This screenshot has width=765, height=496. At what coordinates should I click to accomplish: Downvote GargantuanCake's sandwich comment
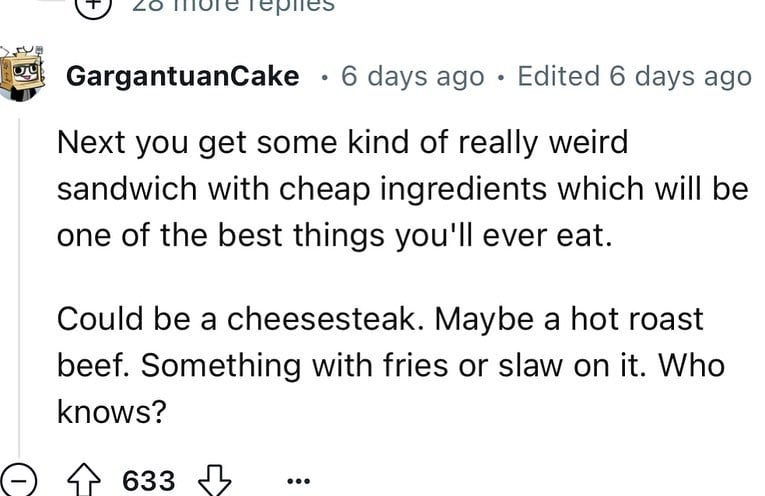(214, 480)
